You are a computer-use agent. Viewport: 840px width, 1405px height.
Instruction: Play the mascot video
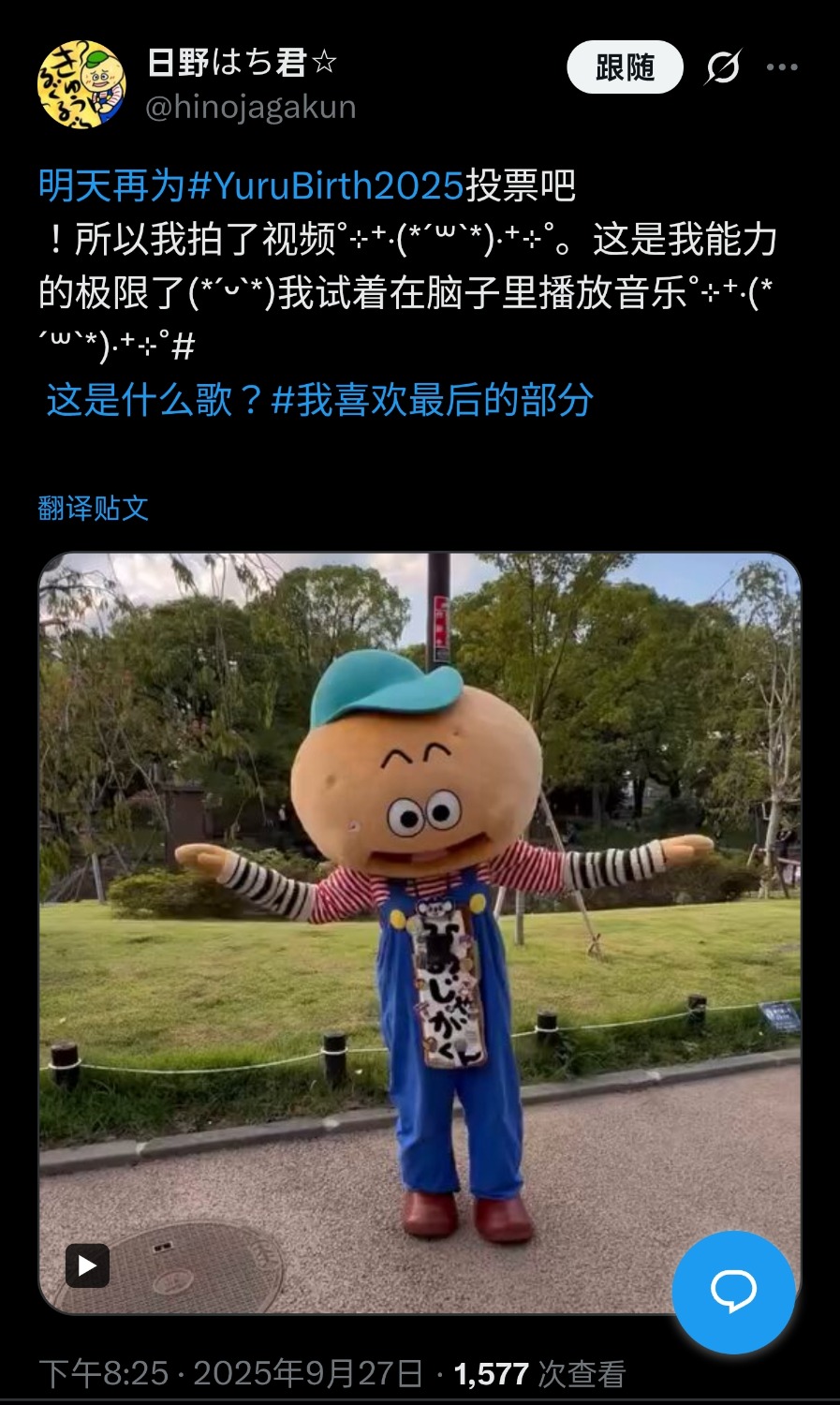[88, 1266]
